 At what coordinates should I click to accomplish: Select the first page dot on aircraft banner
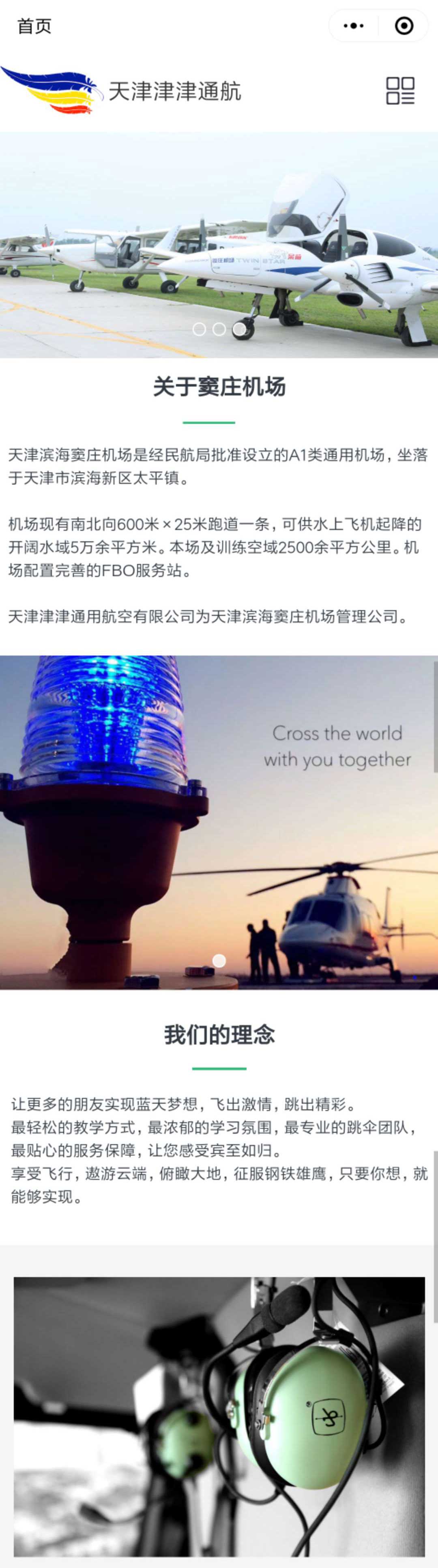(x=199, y=329)
